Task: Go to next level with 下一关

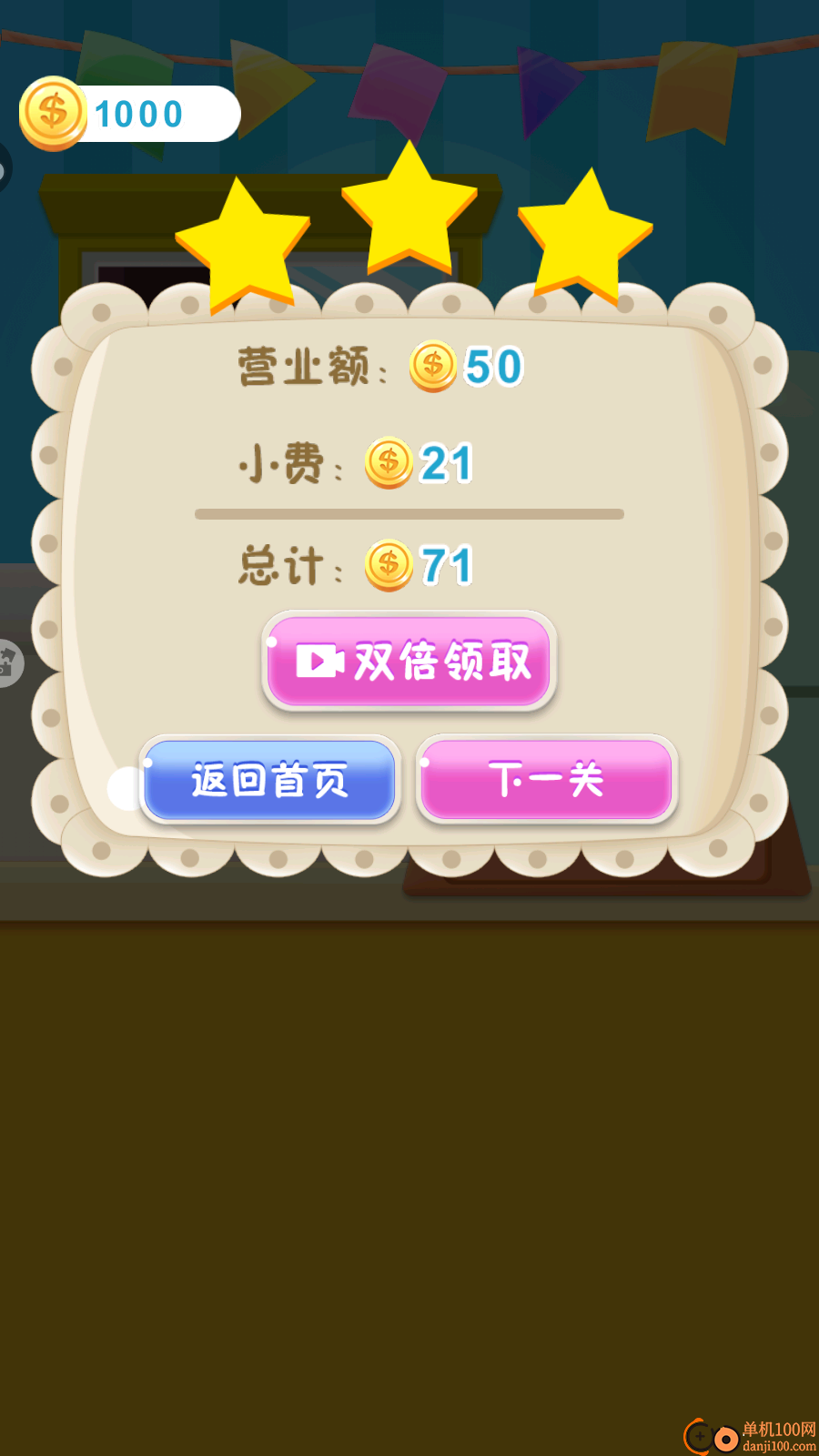Action: [546, 780]
